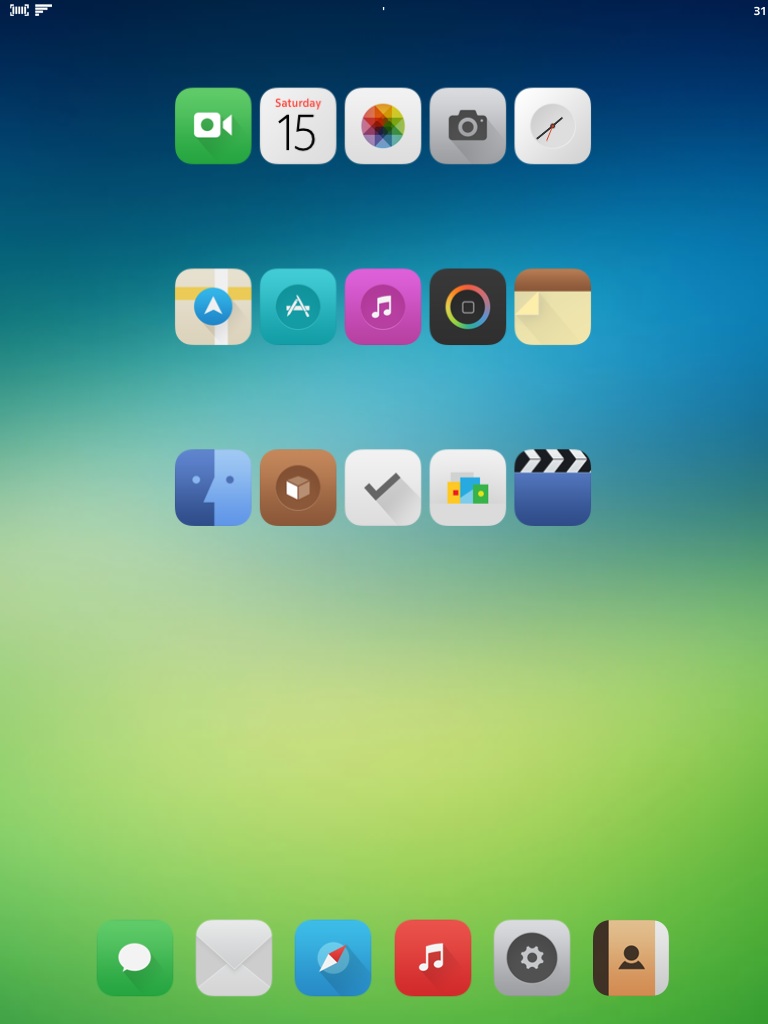
Task: Launch the Videos clapperboard app
Action: pos(553,488)
